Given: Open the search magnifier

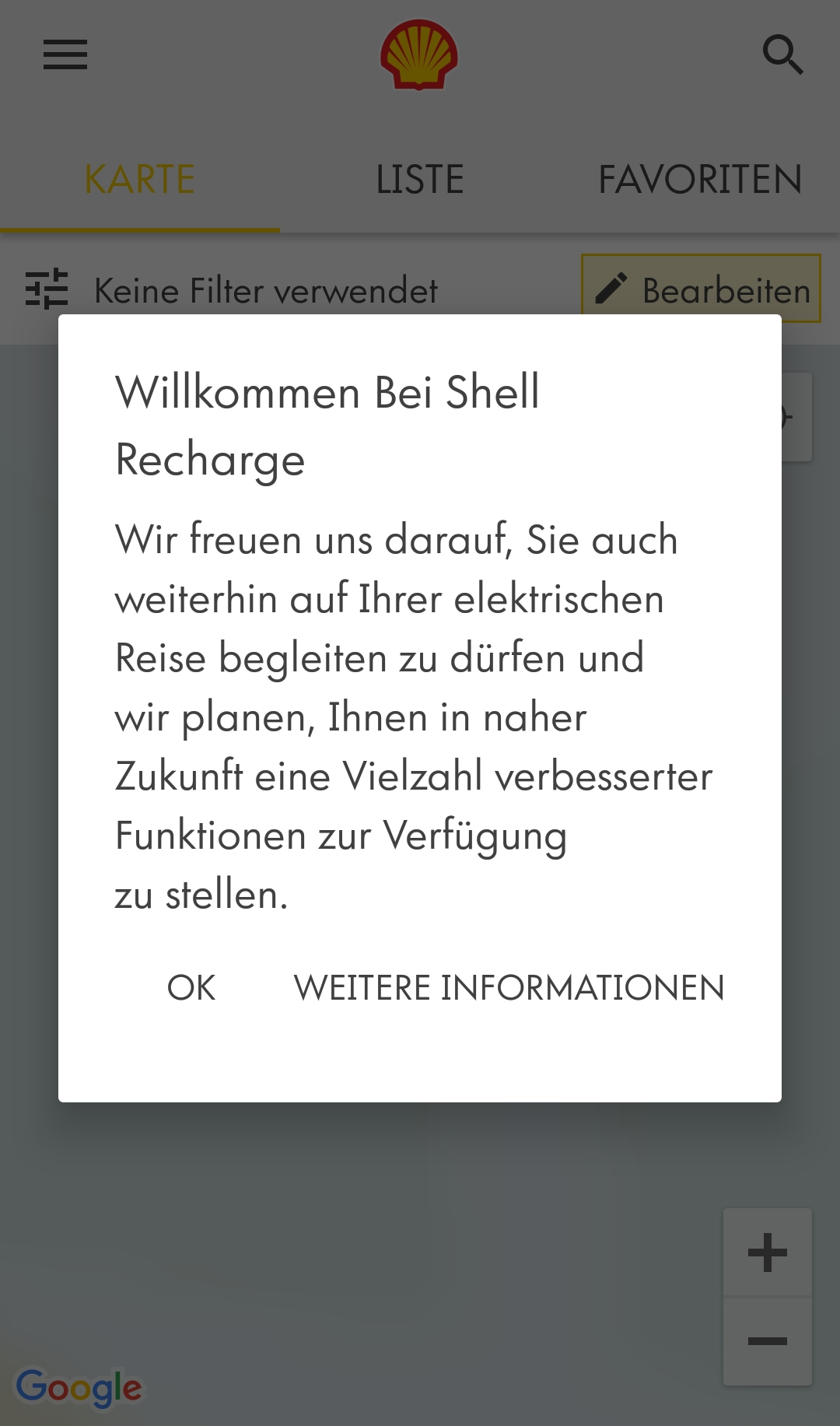Looking at the screenshot, I should click(x=782, y=54).
